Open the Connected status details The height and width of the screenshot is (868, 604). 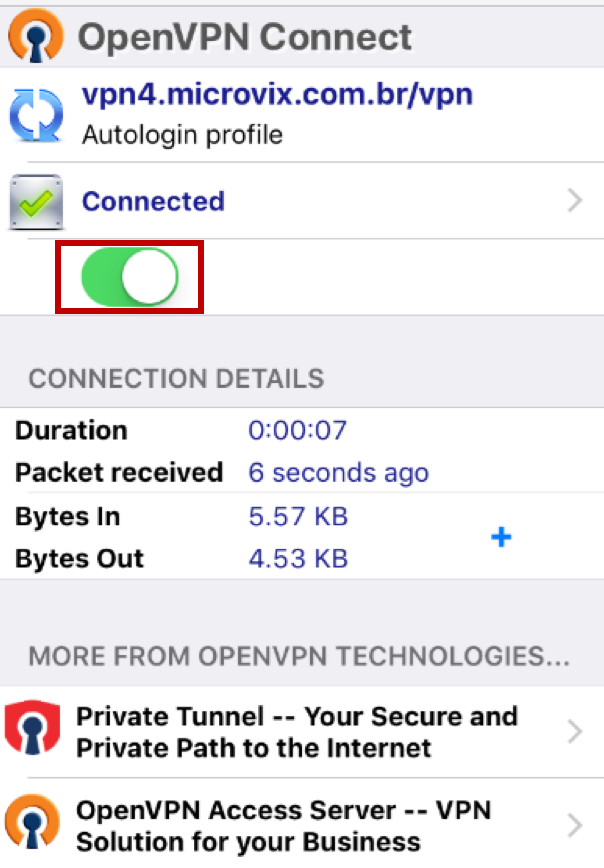click(x=300, y=201)
